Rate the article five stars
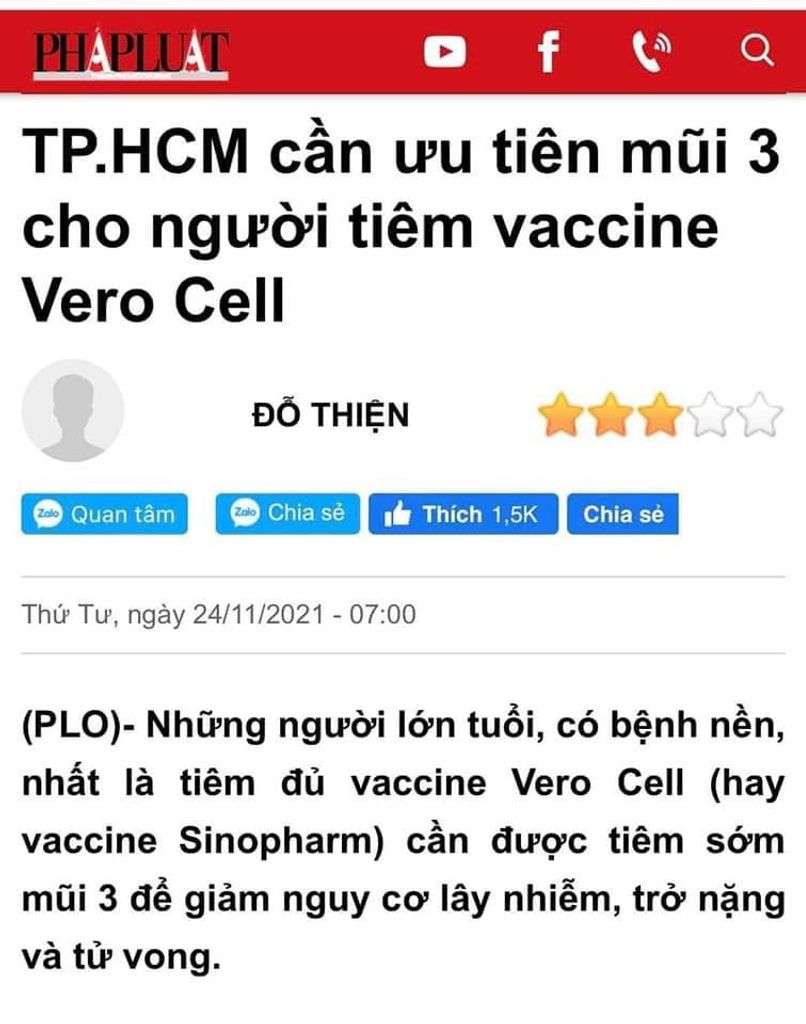Image resolution: width=806 pixels, height=1024 pixels. click(763, 414)
